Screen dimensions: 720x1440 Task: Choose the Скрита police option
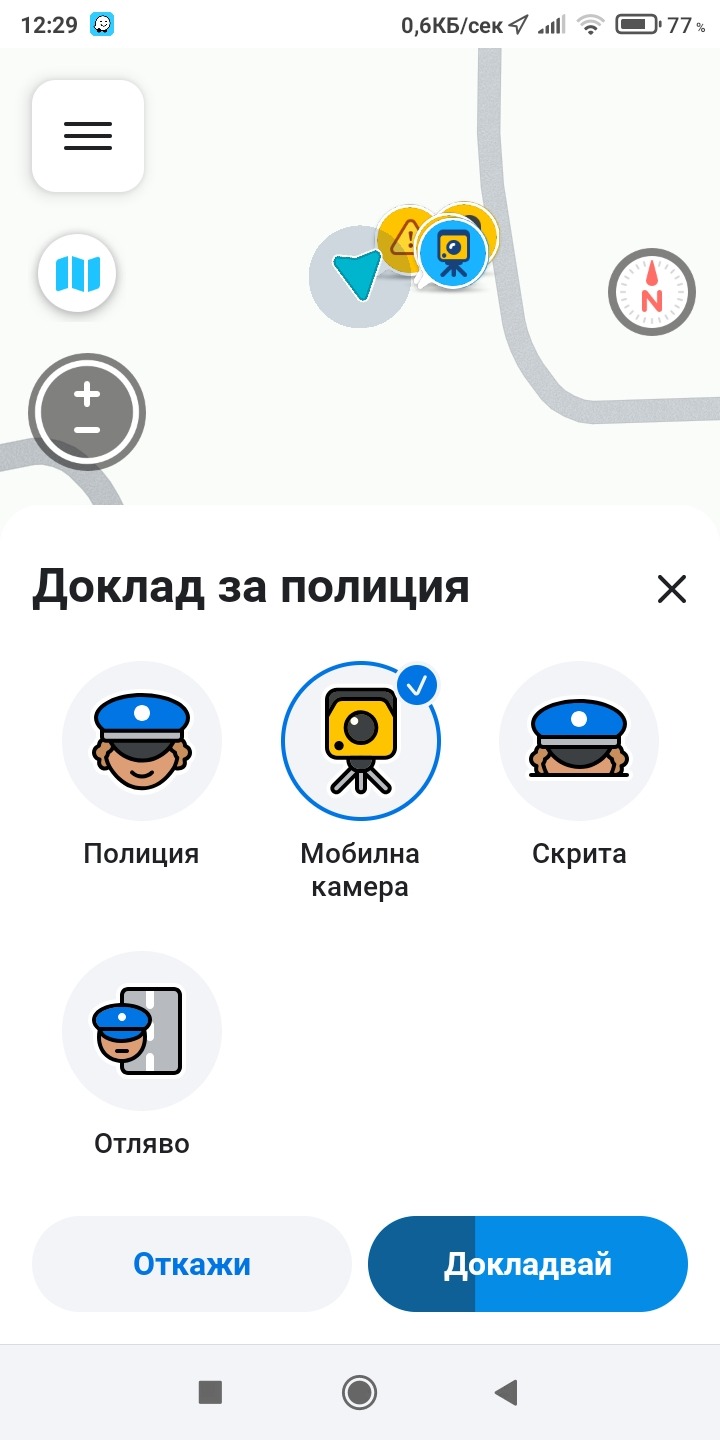[x=579, y=742]
